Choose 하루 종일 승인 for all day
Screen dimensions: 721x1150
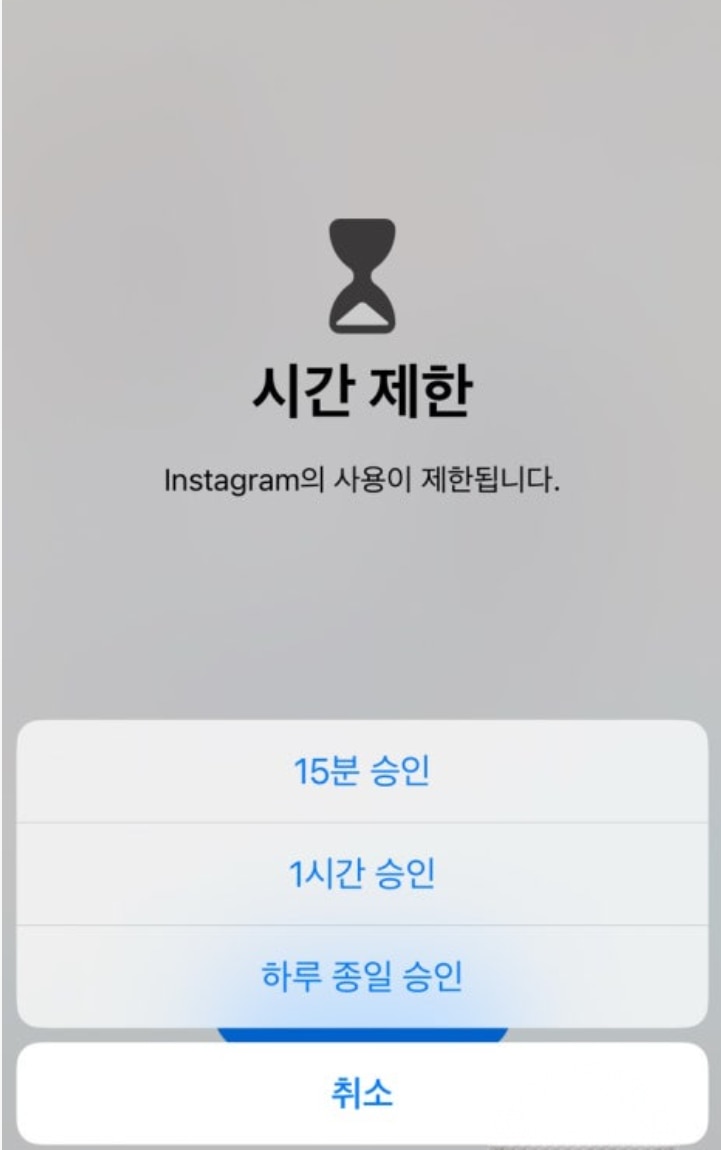(x=361, y=976)
